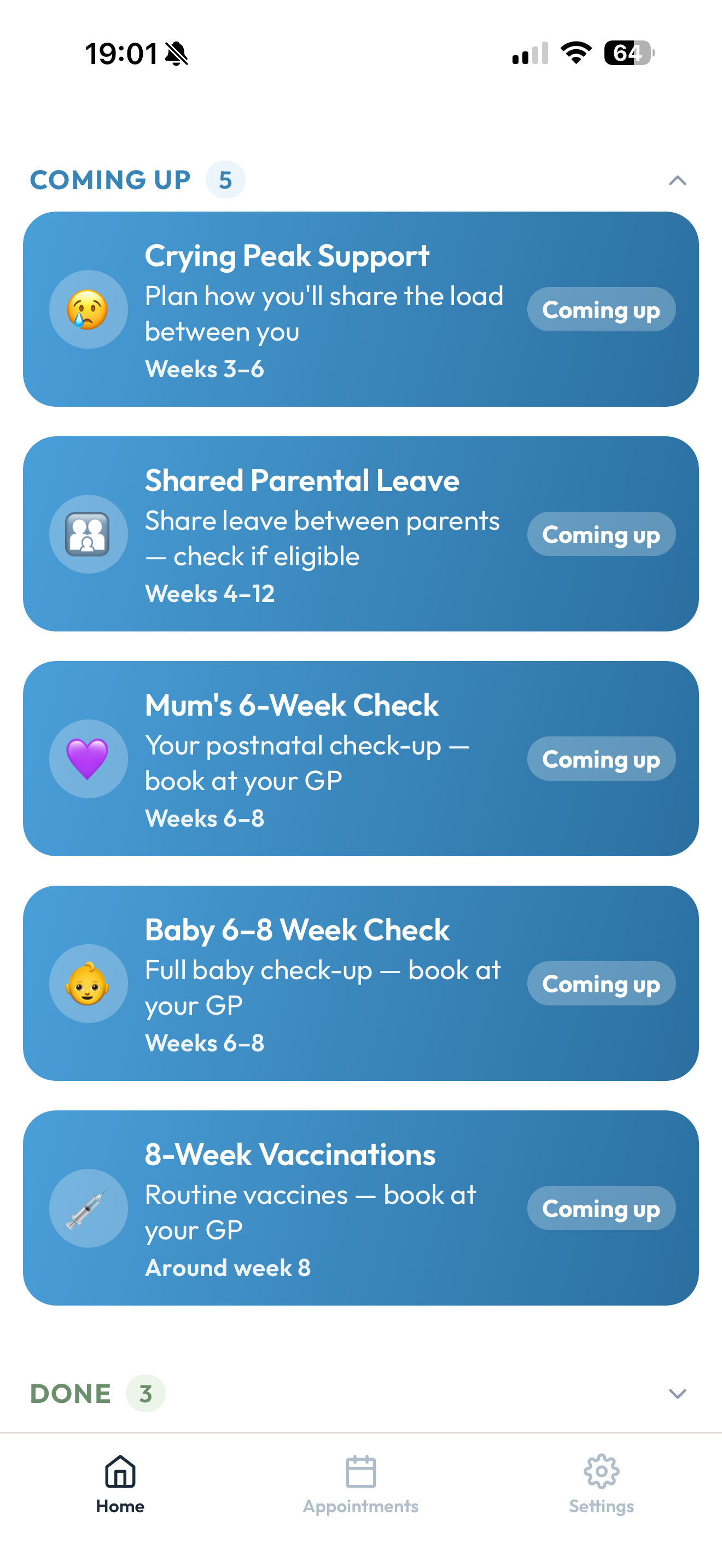Tap the chevron next to DONE 3
This screenshot has width=722, height=1568.
(678, 1394)
